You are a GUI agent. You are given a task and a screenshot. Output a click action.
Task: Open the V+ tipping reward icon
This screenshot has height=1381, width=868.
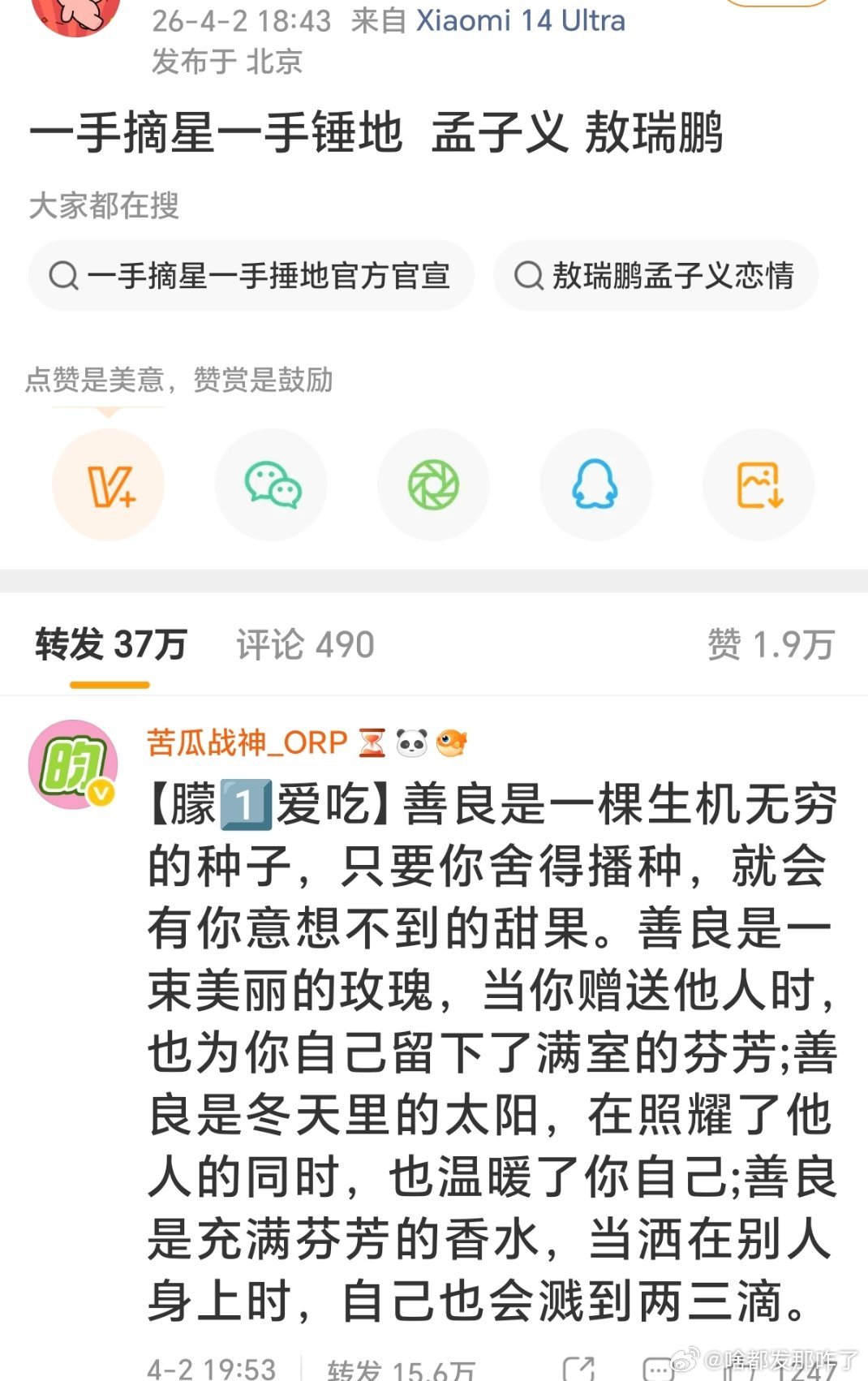click(x=109, y=484)
